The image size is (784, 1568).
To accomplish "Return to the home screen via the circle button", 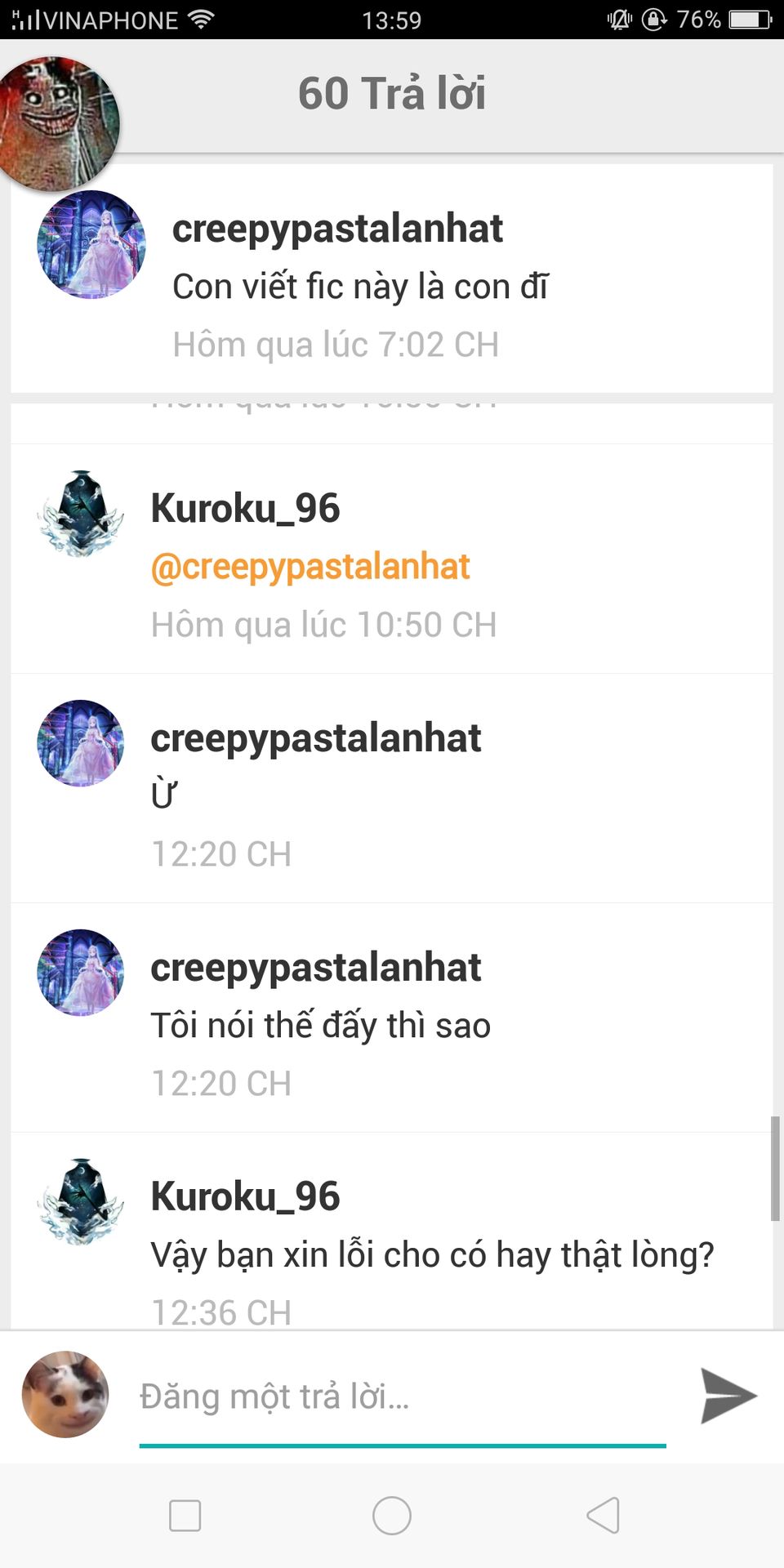I will pyautogui.click(x=392, y=1516).
